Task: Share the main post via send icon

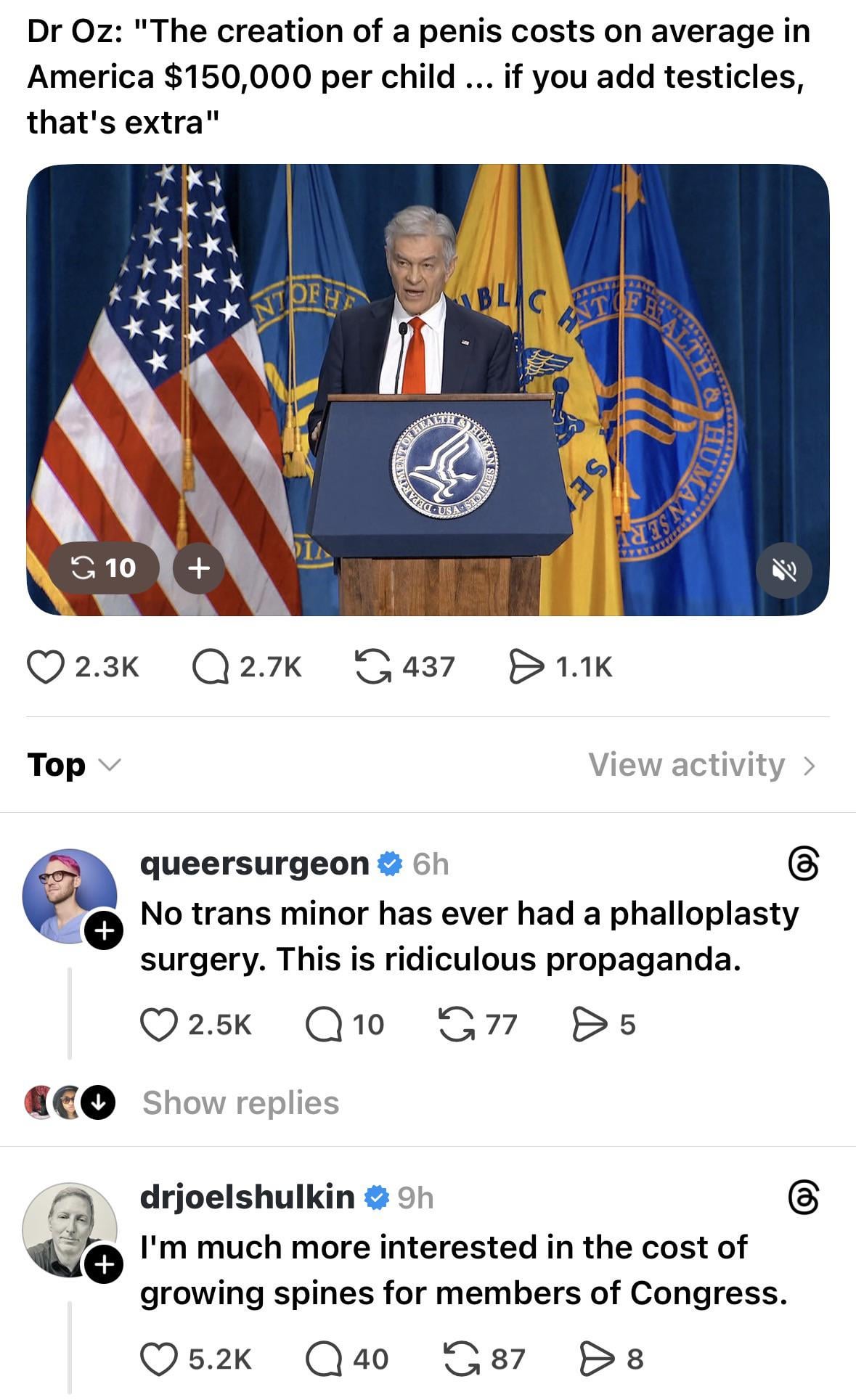Action: pos(526,667)
